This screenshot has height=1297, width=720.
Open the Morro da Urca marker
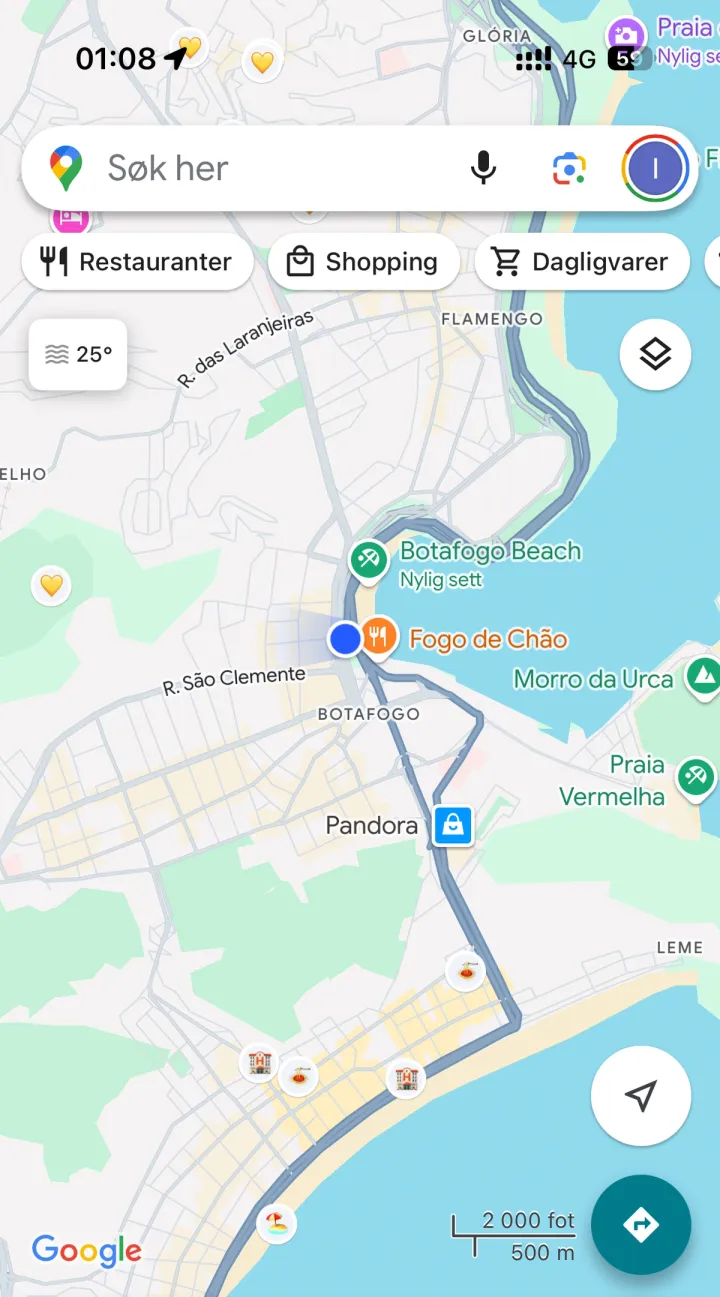pos(704,677)
